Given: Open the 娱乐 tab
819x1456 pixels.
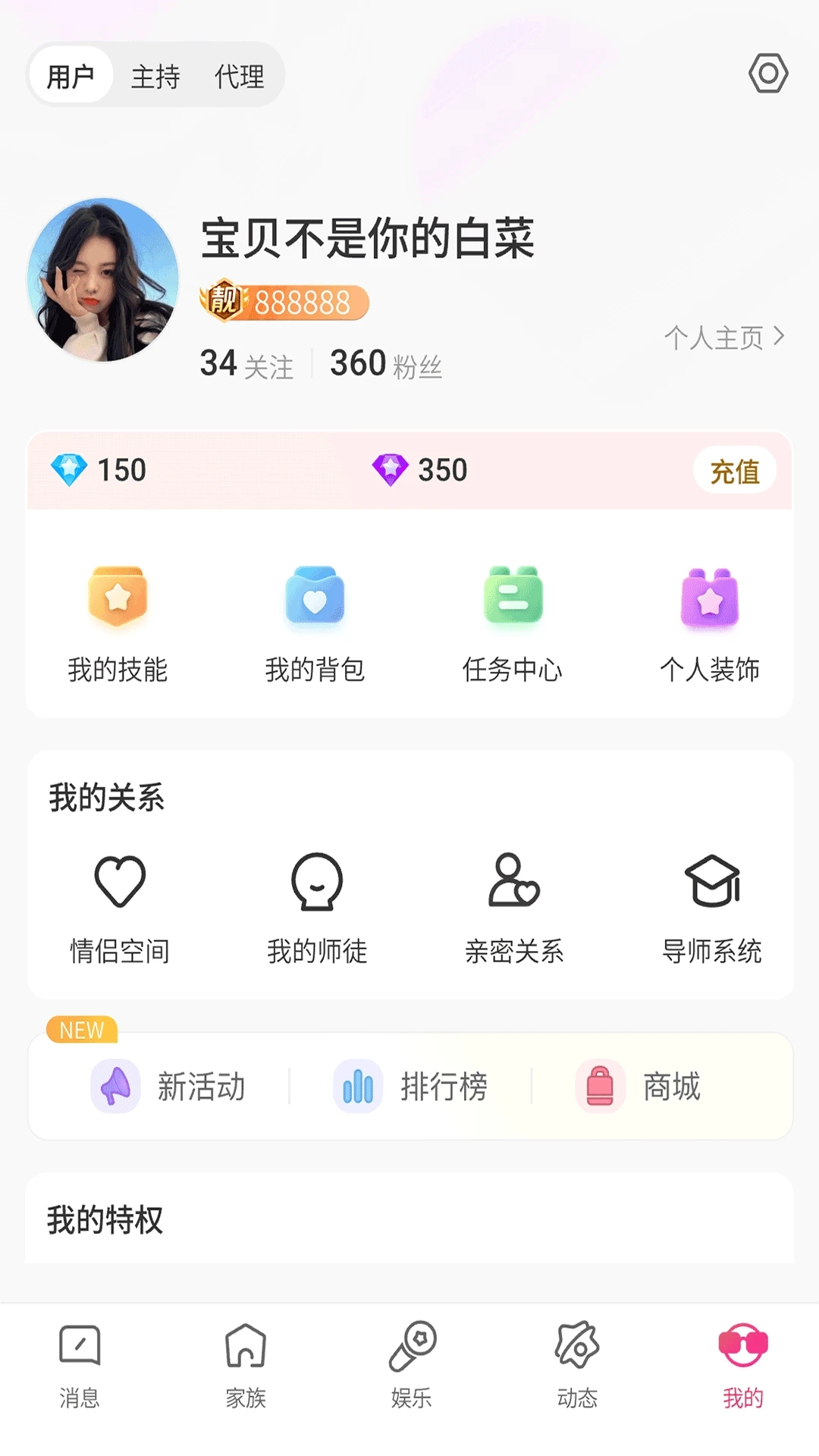Looking at the screenshot, I should (412, 1366).
